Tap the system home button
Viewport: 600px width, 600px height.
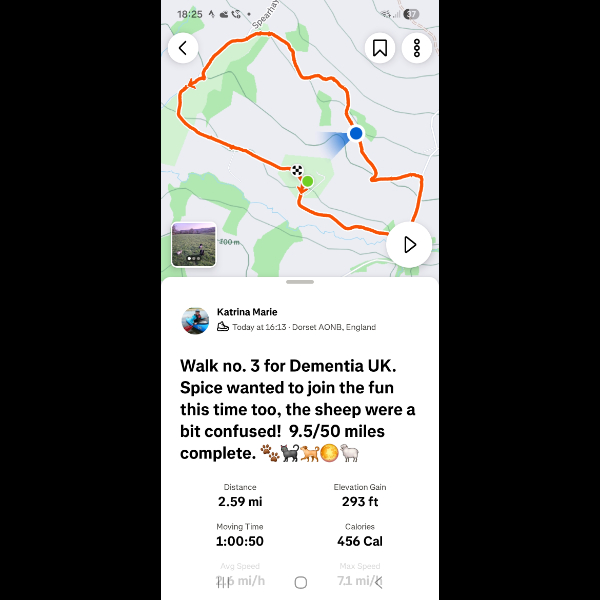click(300, 582)
